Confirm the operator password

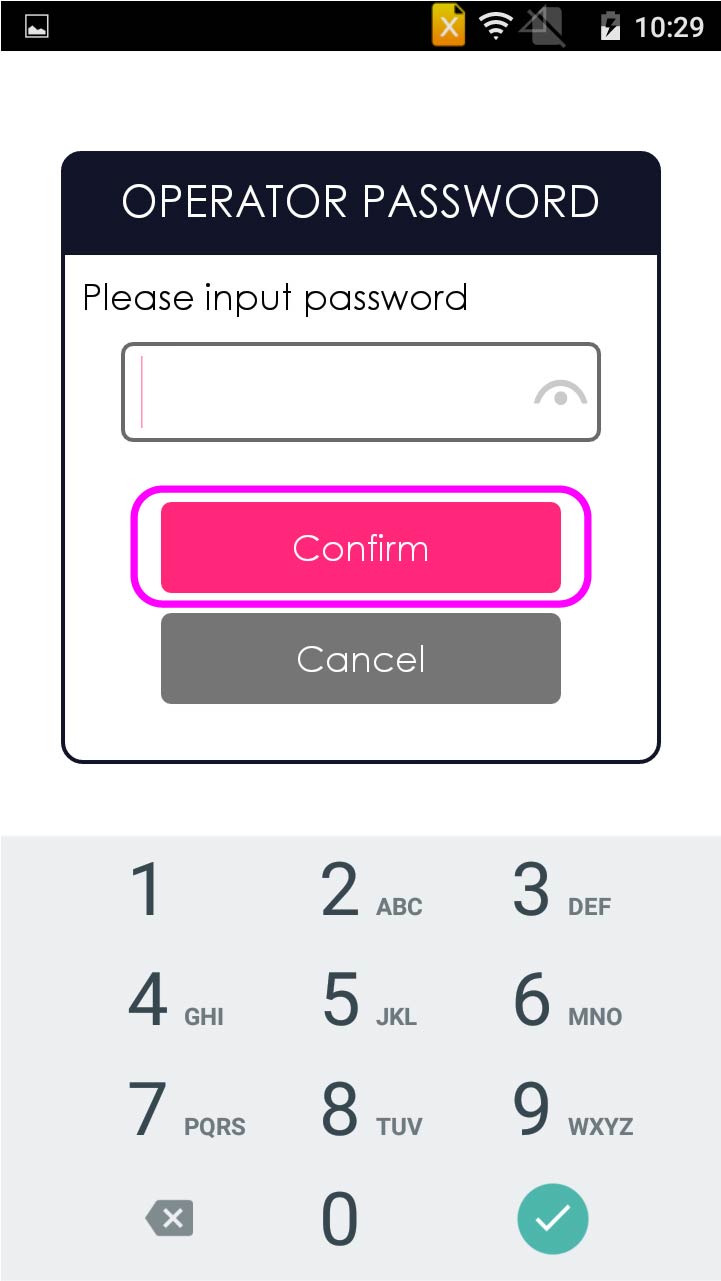tap(360, 548)
